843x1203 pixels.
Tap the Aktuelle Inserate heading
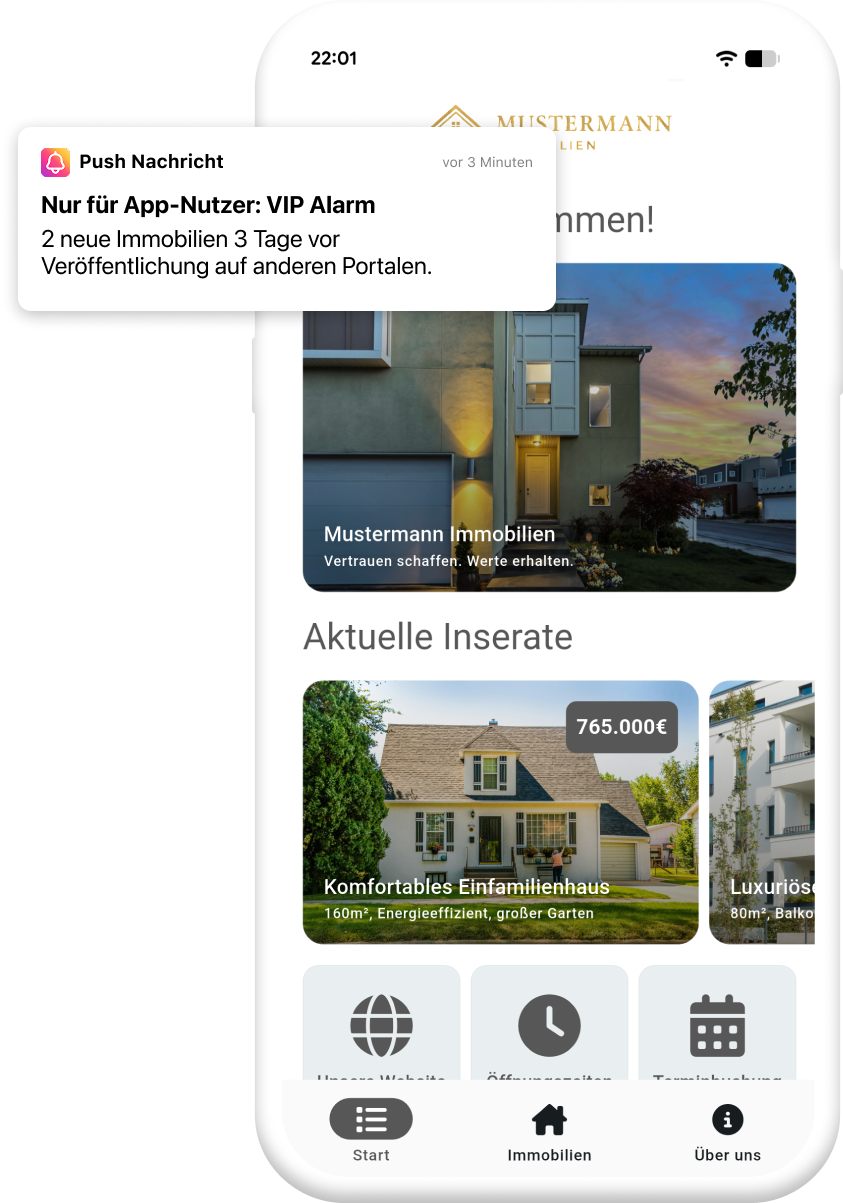point(438,635)
